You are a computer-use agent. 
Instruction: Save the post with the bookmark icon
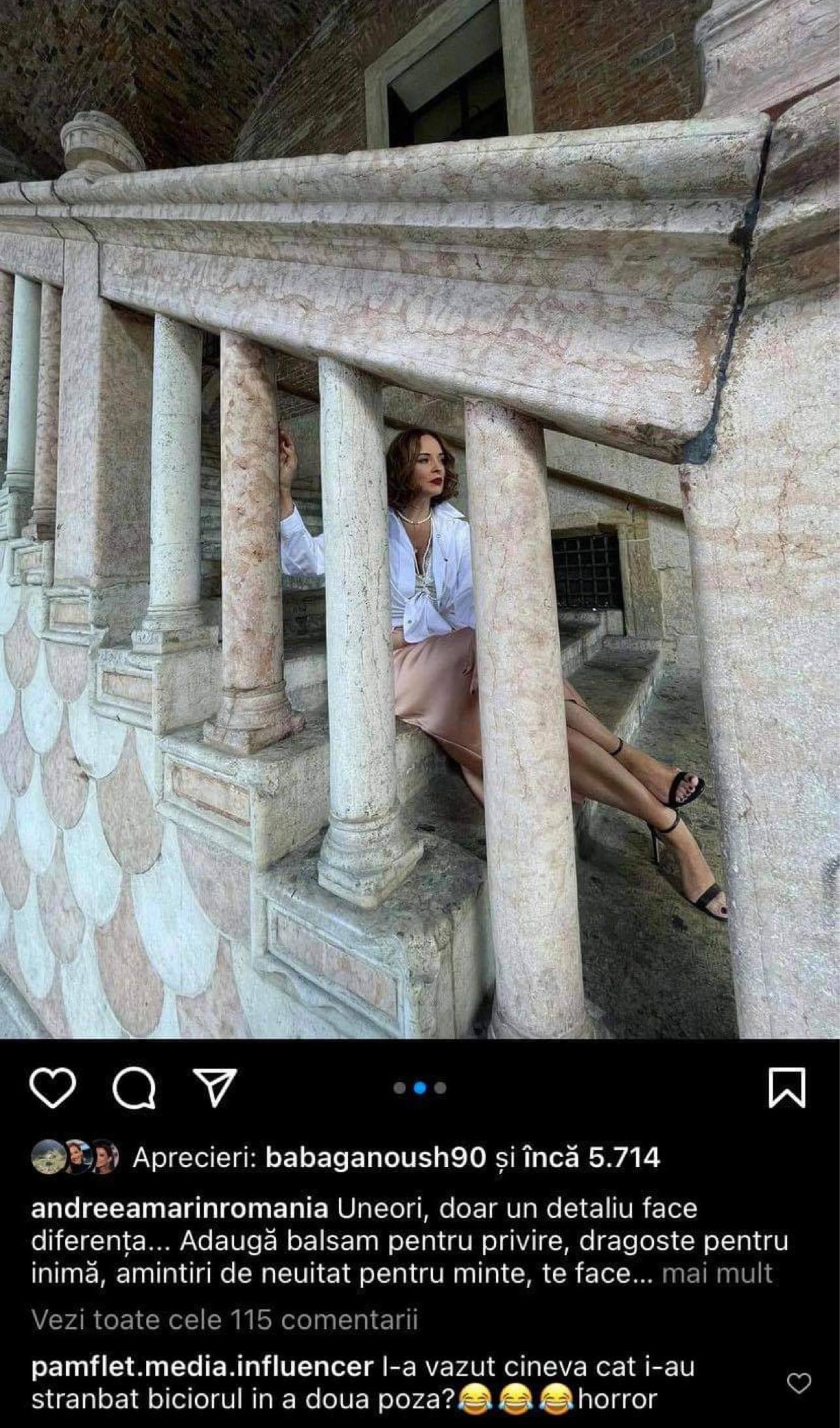786,1088
